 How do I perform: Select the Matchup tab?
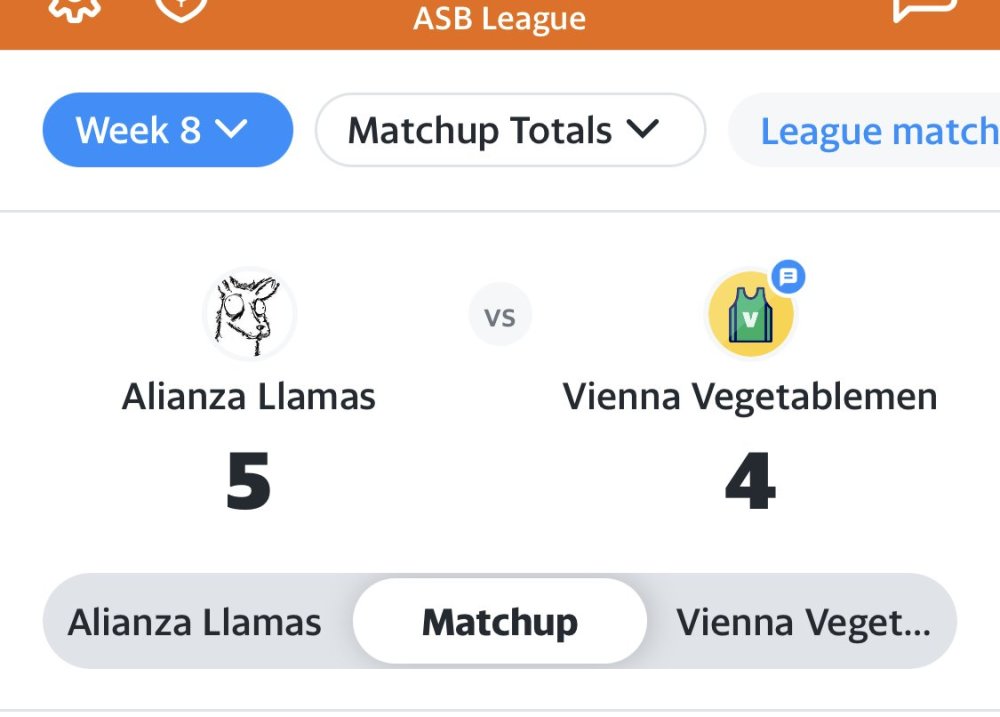point(500,622)
